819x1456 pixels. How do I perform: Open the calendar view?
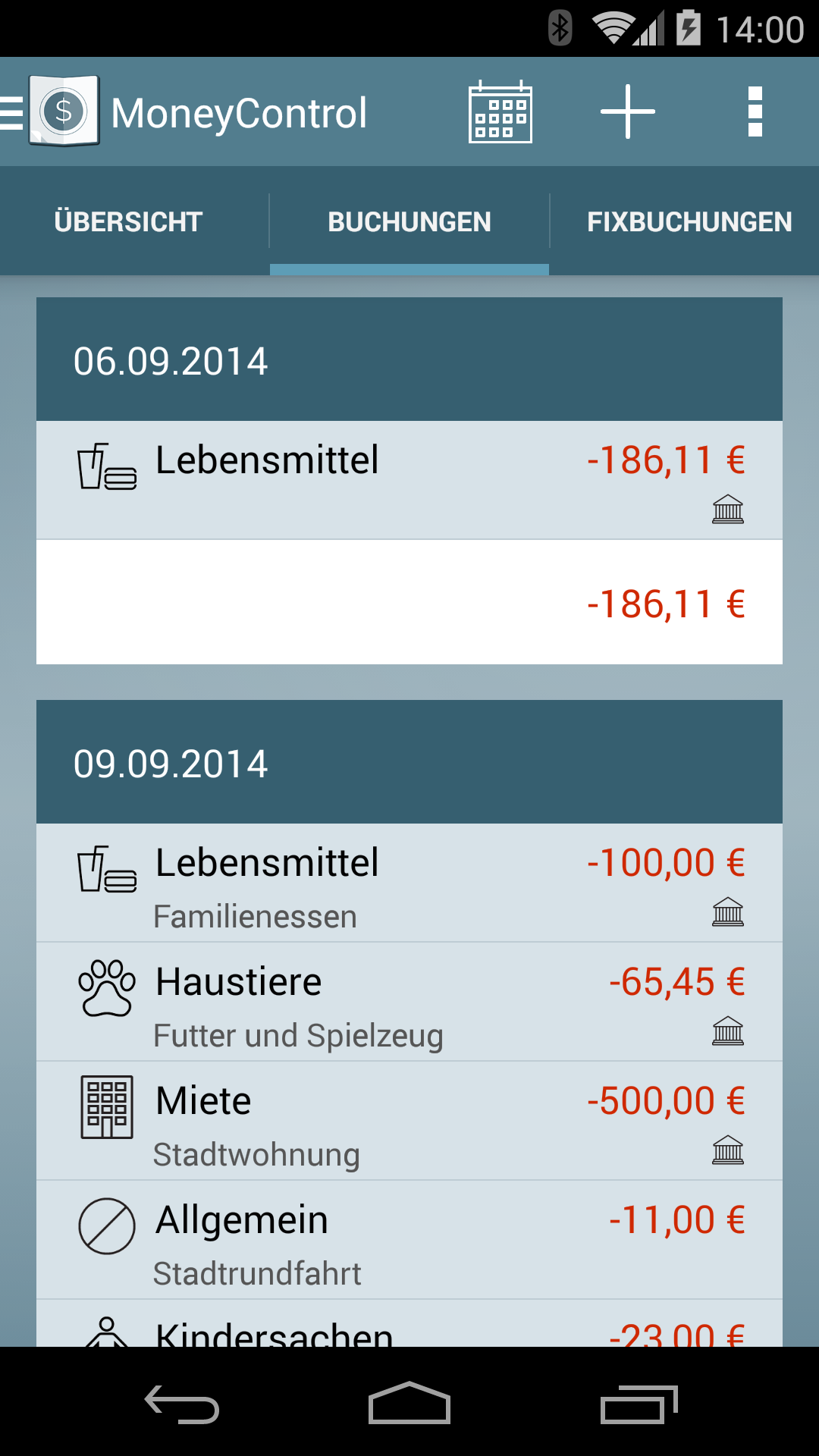[500, 112]
